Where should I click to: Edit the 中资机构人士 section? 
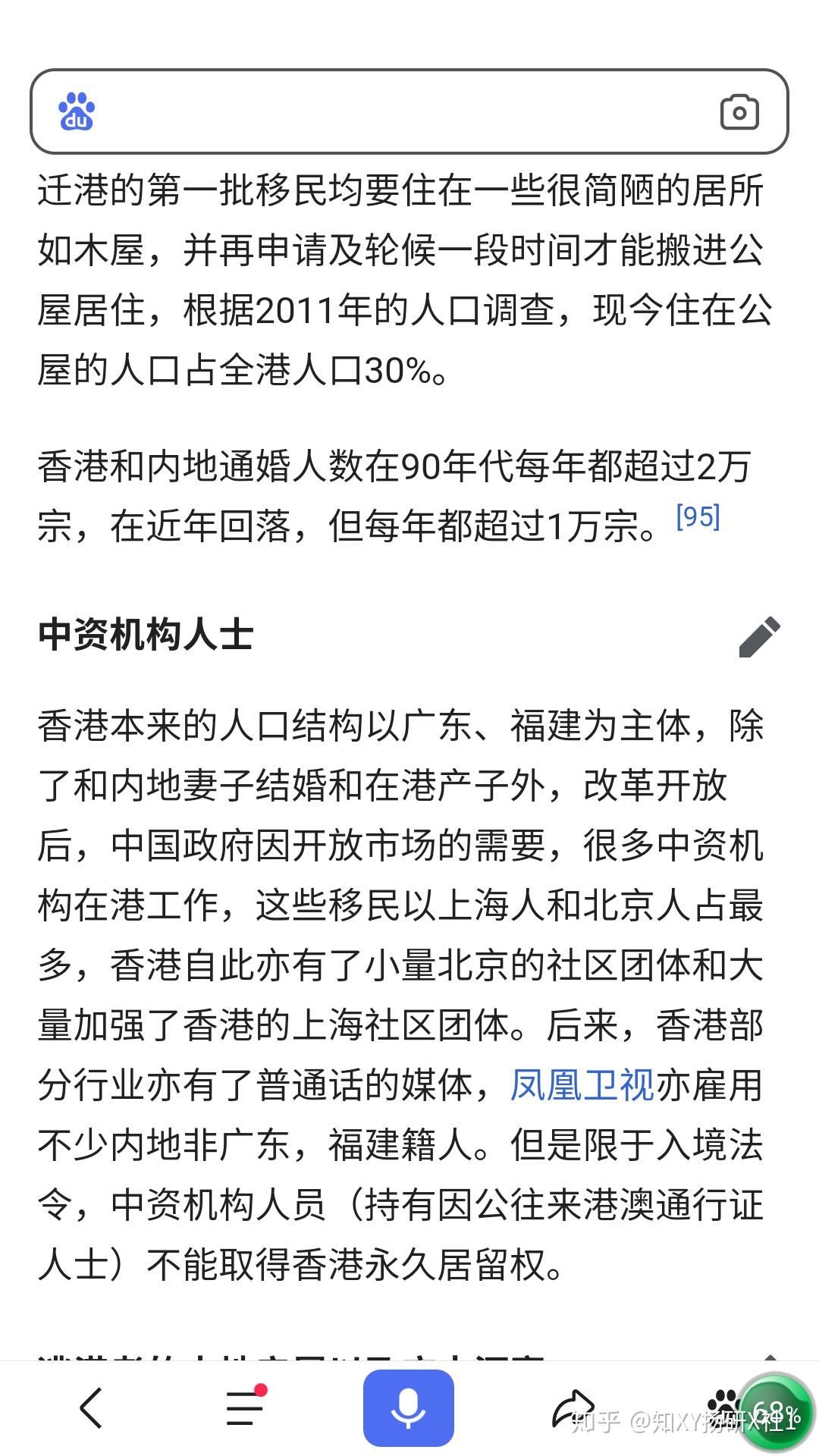(x=759, y=635)
